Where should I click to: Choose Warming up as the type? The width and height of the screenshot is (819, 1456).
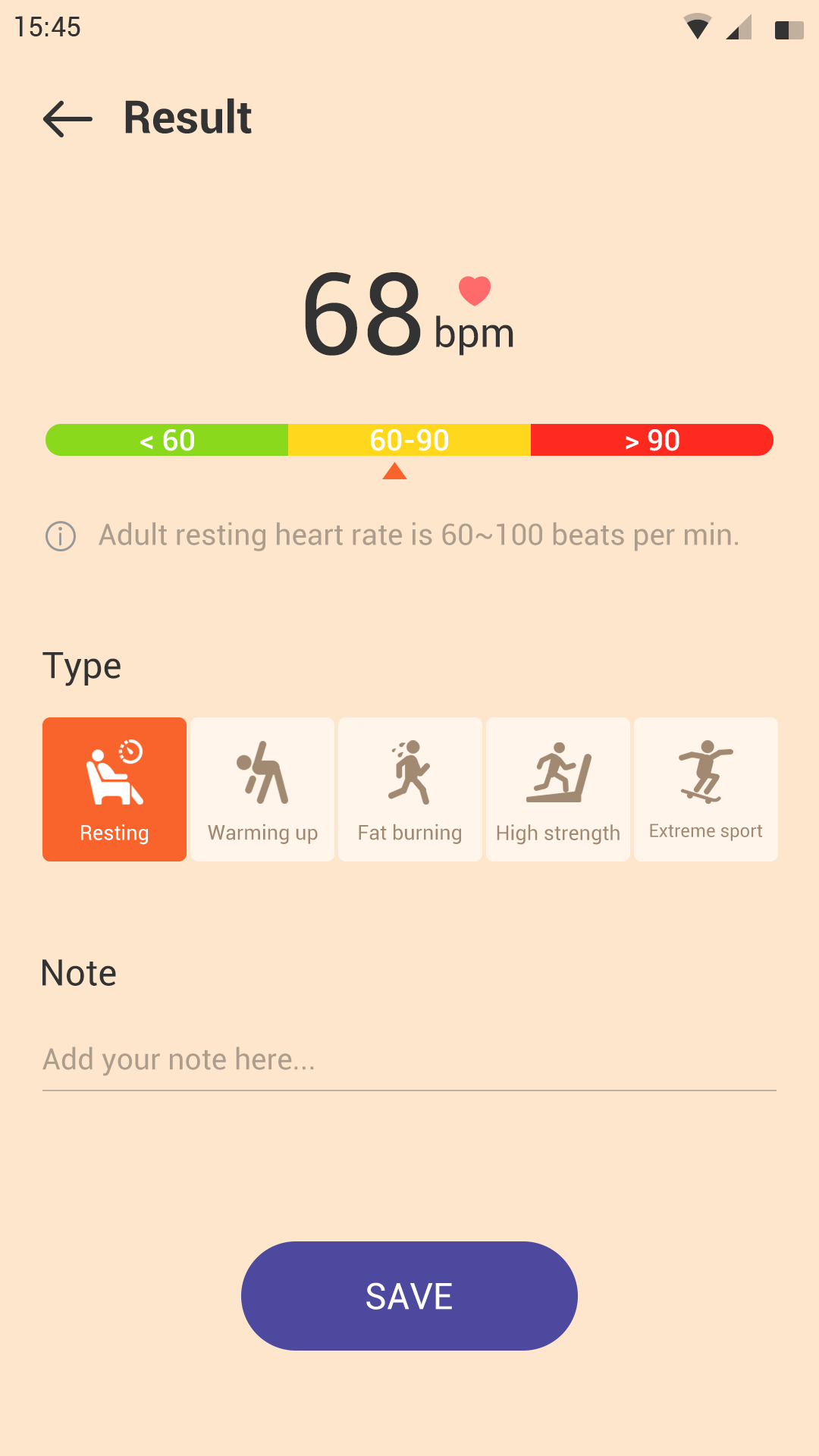pos(262,789)
